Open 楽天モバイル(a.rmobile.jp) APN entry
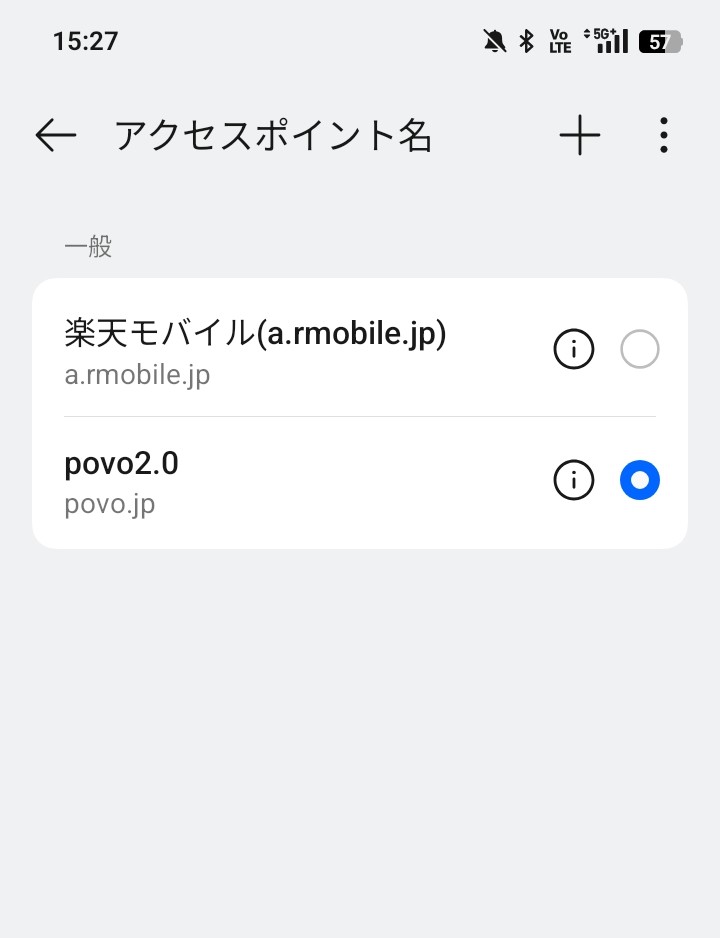 [x=255, y=349]
